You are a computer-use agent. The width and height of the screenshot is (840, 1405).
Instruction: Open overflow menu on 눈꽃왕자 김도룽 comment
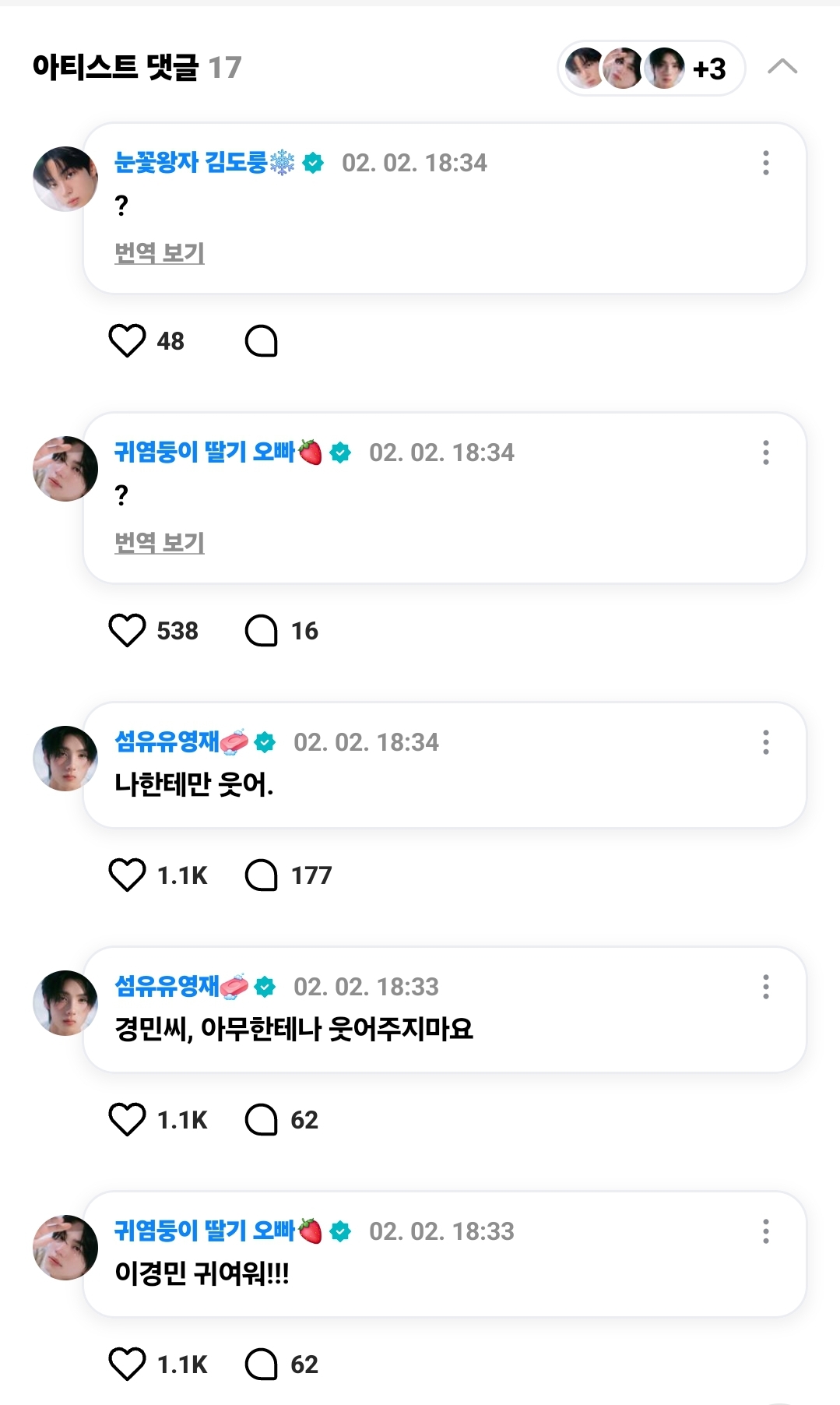pos(766,163)
